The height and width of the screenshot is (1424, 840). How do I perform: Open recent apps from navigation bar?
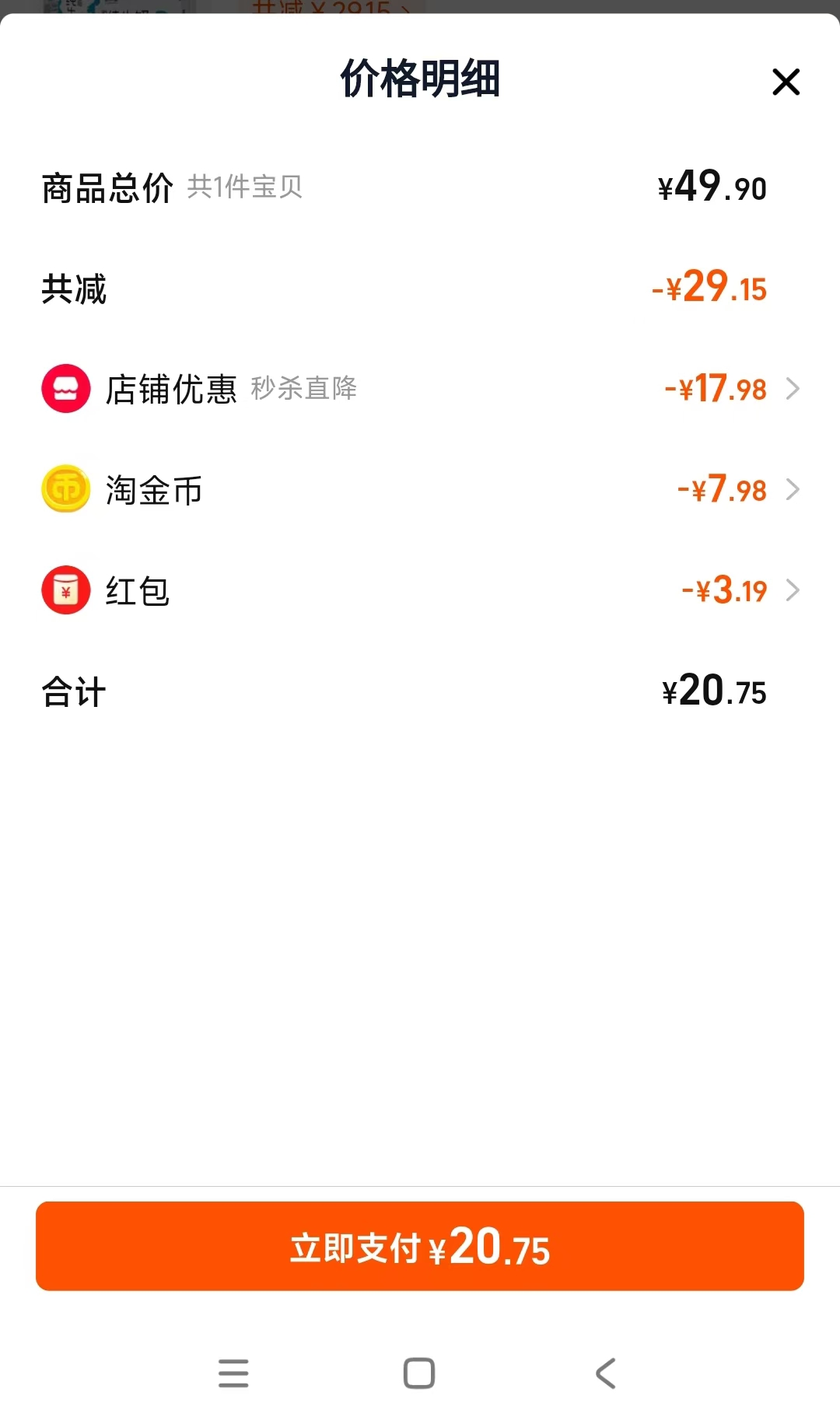point(233,1373)
